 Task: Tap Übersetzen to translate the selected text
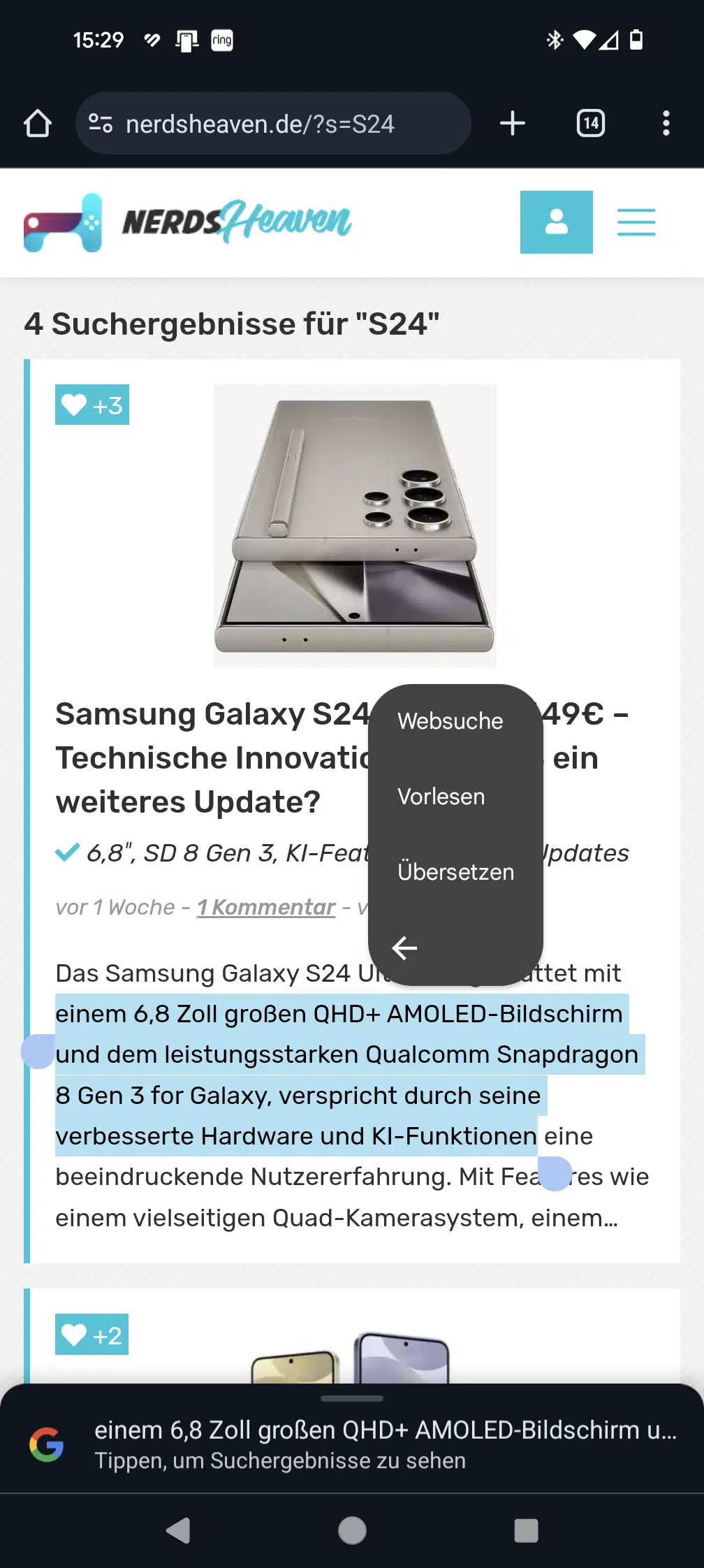(455, 872)
